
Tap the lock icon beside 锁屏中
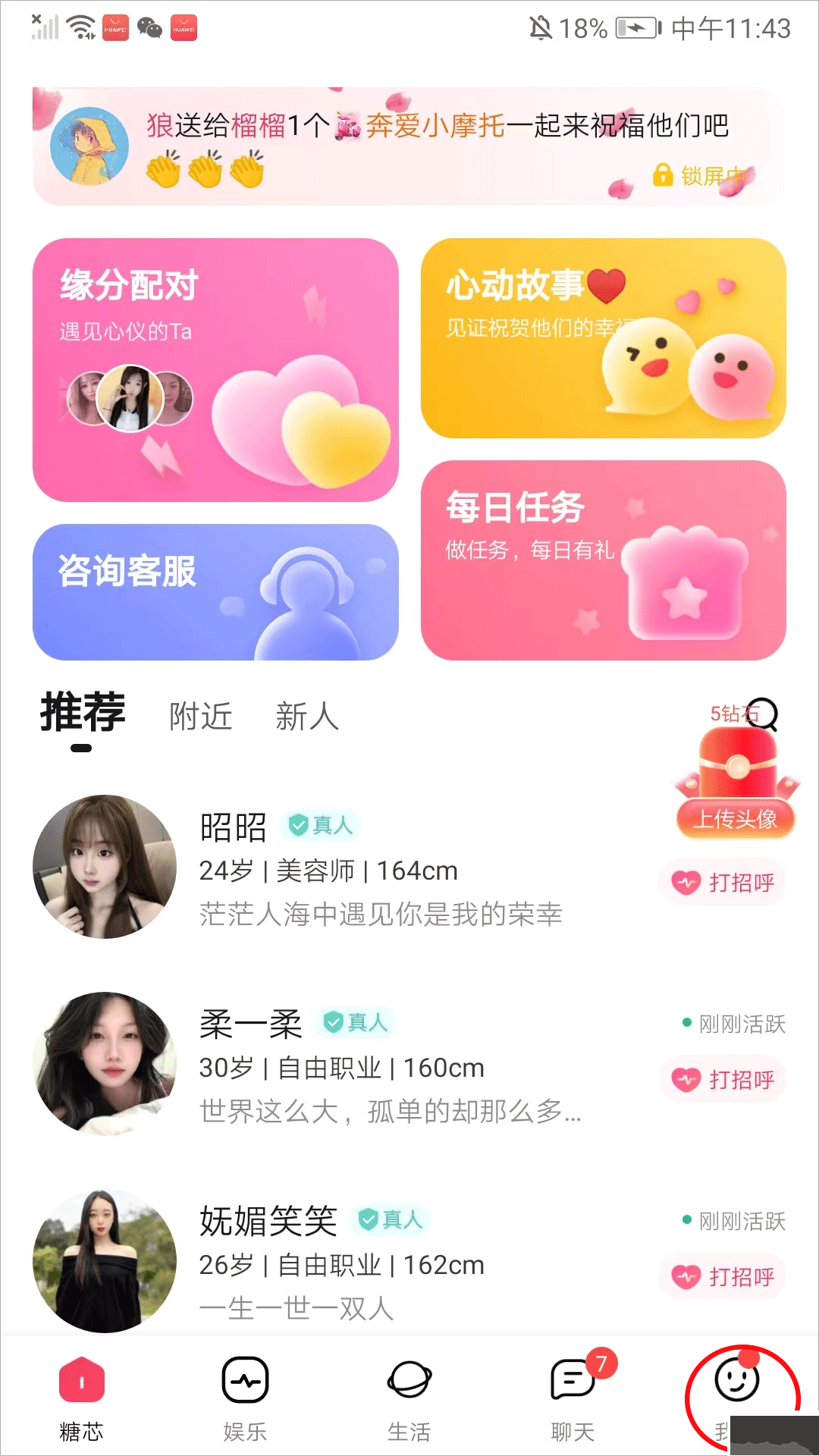662,176
